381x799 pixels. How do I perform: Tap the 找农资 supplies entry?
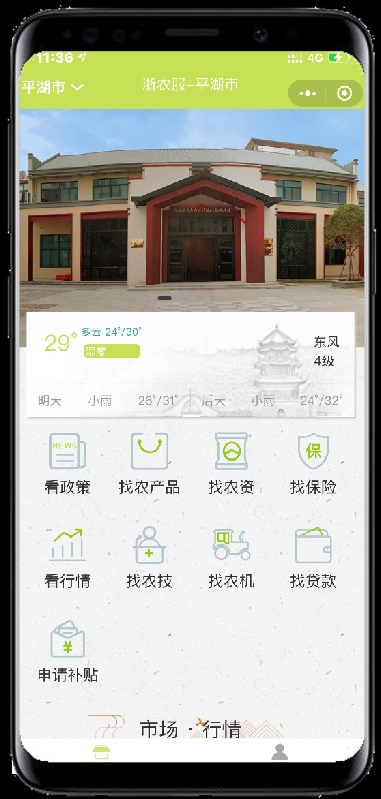[231, 464]
